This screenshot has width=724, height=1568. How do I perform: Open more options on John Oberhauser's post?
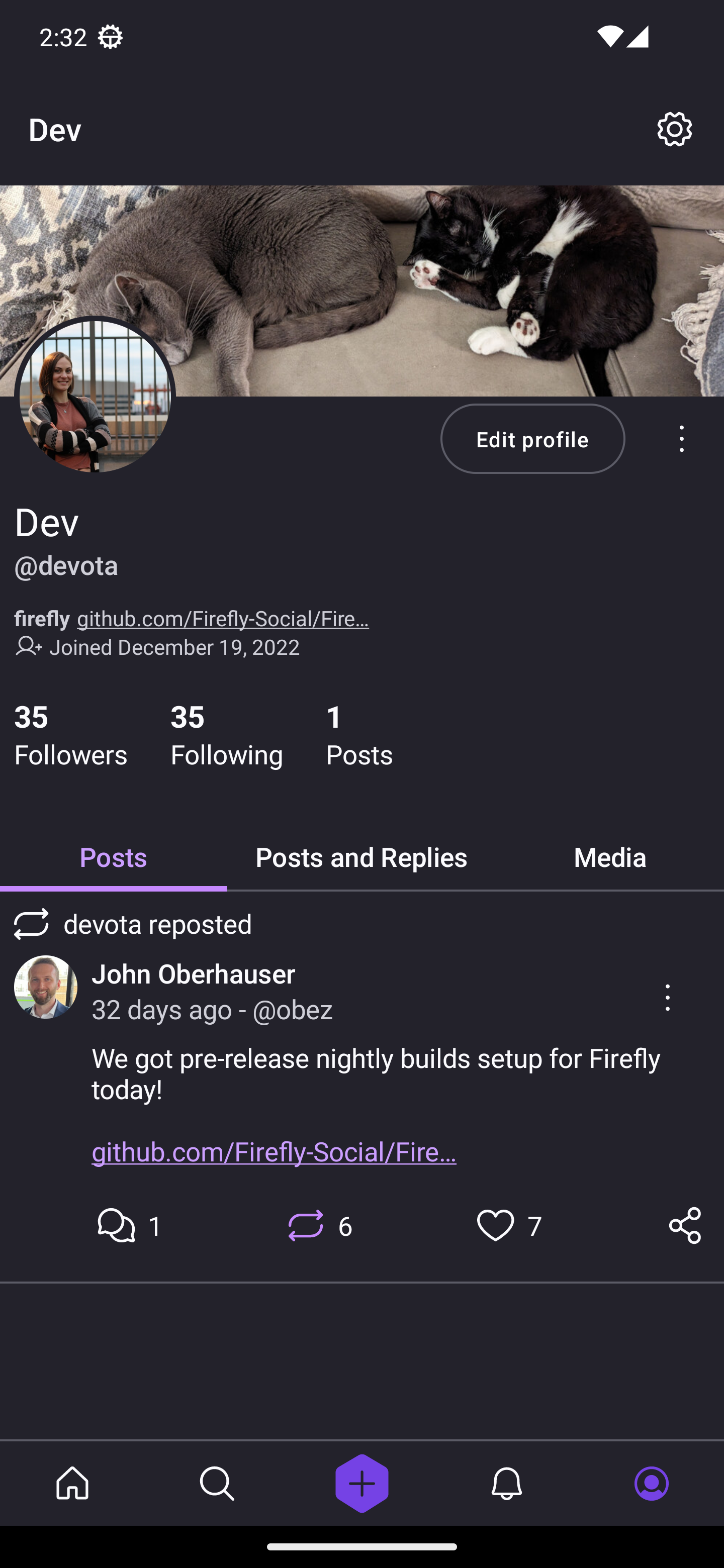(x=667, y=998)
